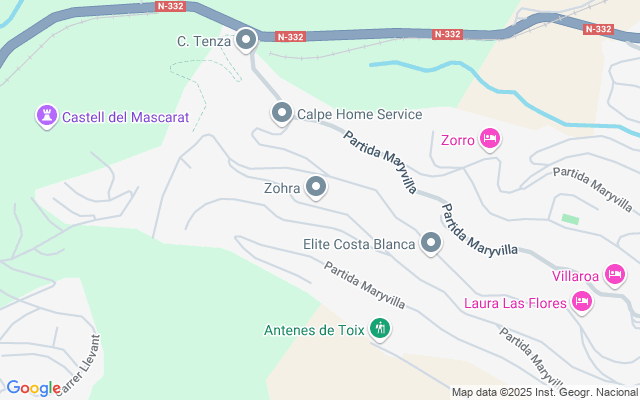Open the Zorro lodging pin
The image size is (640, 400).
pyautogui.click(x=489, y=139)
